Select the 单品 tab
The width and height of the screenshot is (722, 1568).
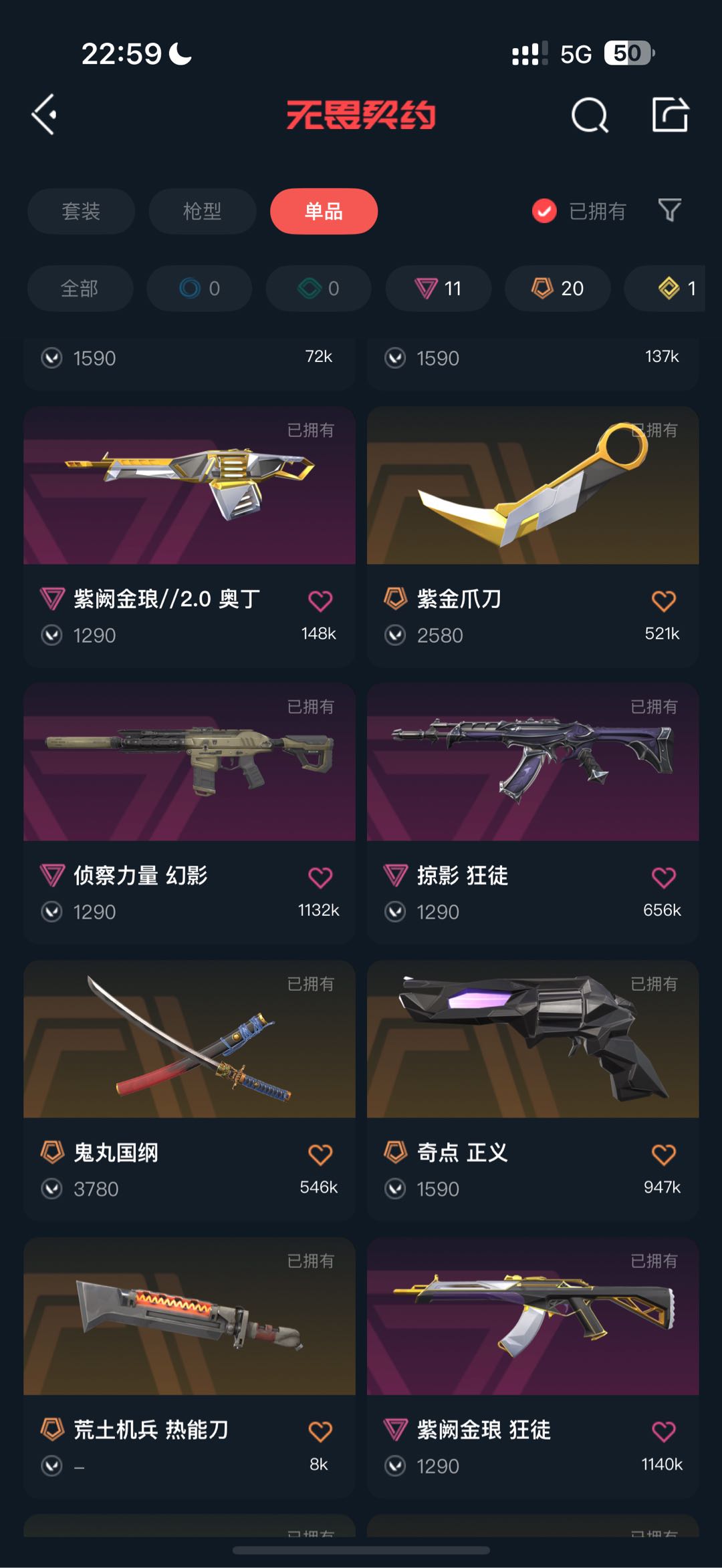click(324, 211)
